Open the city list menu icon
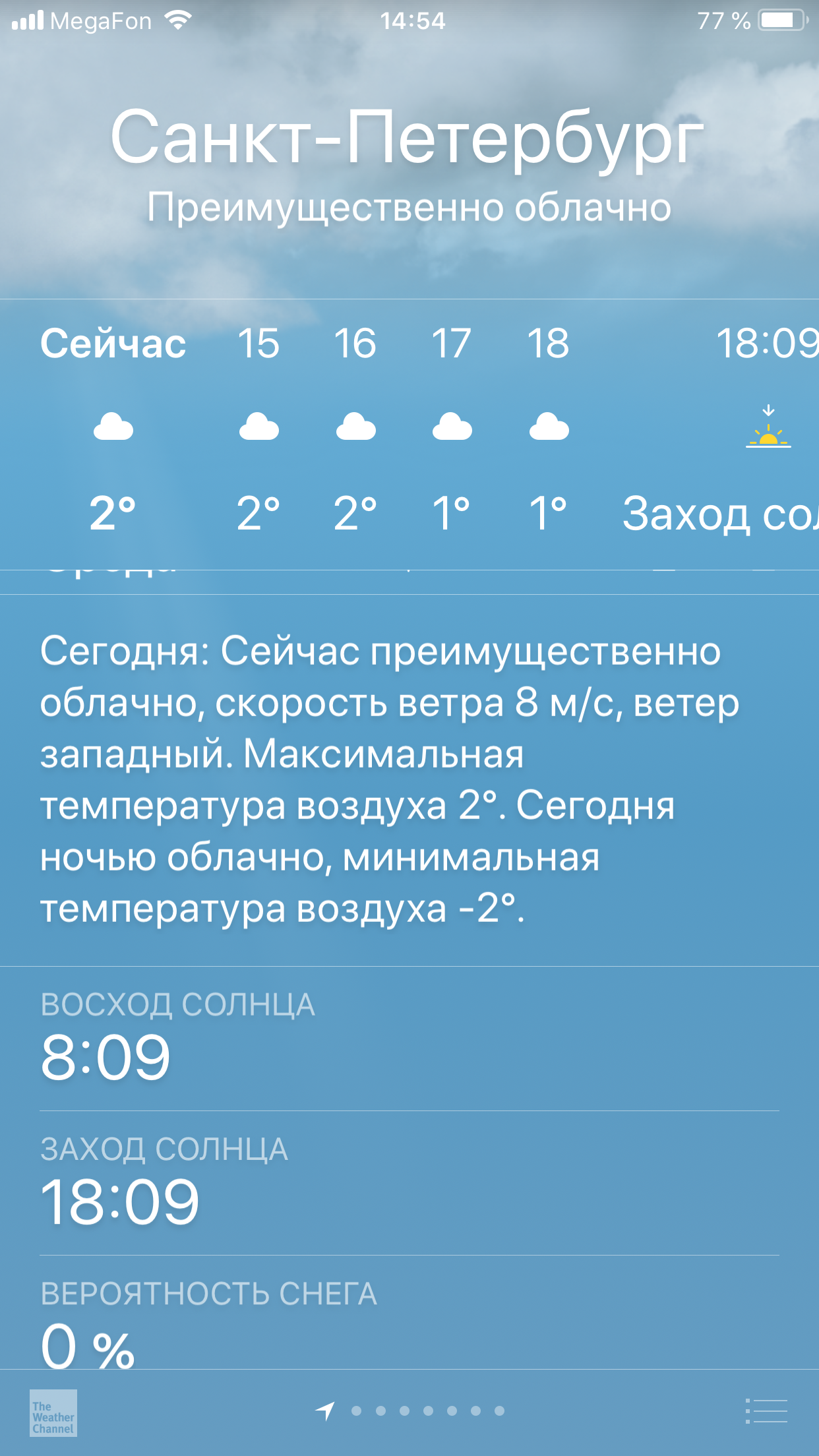This screenshot has height=1456, width=819. pyautogui.click(x=767, y=1411)
